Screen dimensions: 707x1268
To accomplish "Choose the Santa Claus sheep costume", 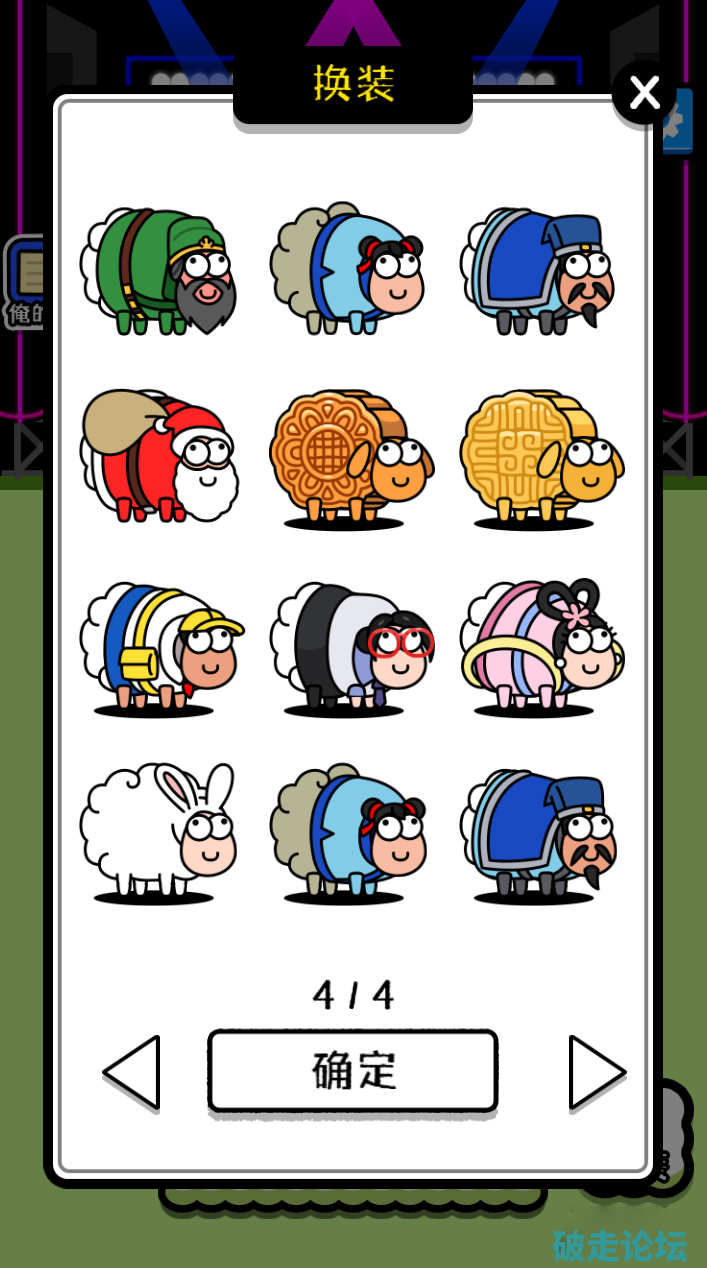I will [x=160, y=457].
